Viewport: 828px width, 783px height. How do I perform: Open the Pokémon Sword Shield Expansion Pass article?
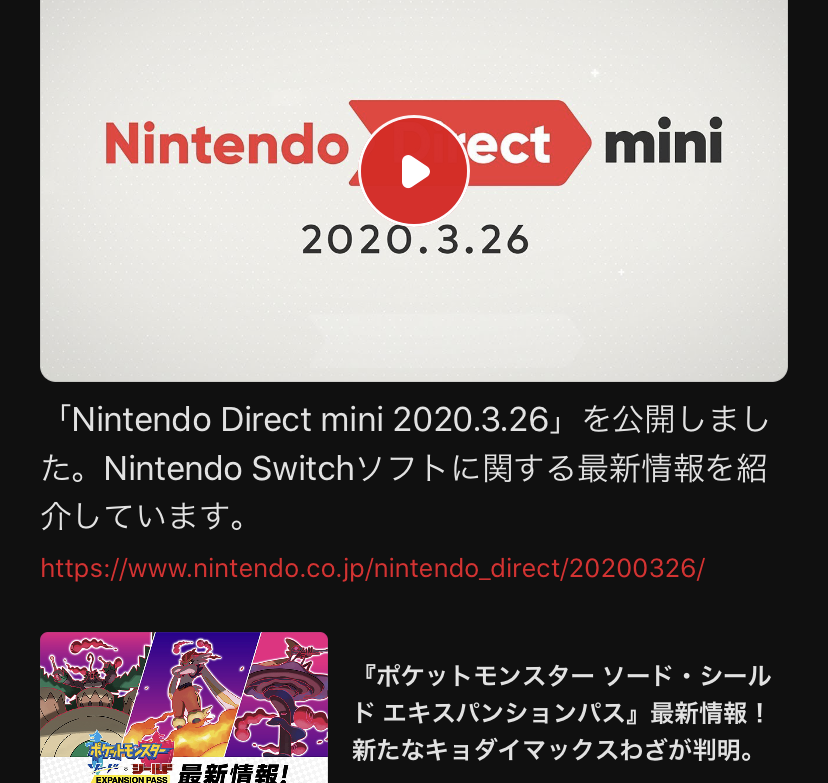click(560, 712)
